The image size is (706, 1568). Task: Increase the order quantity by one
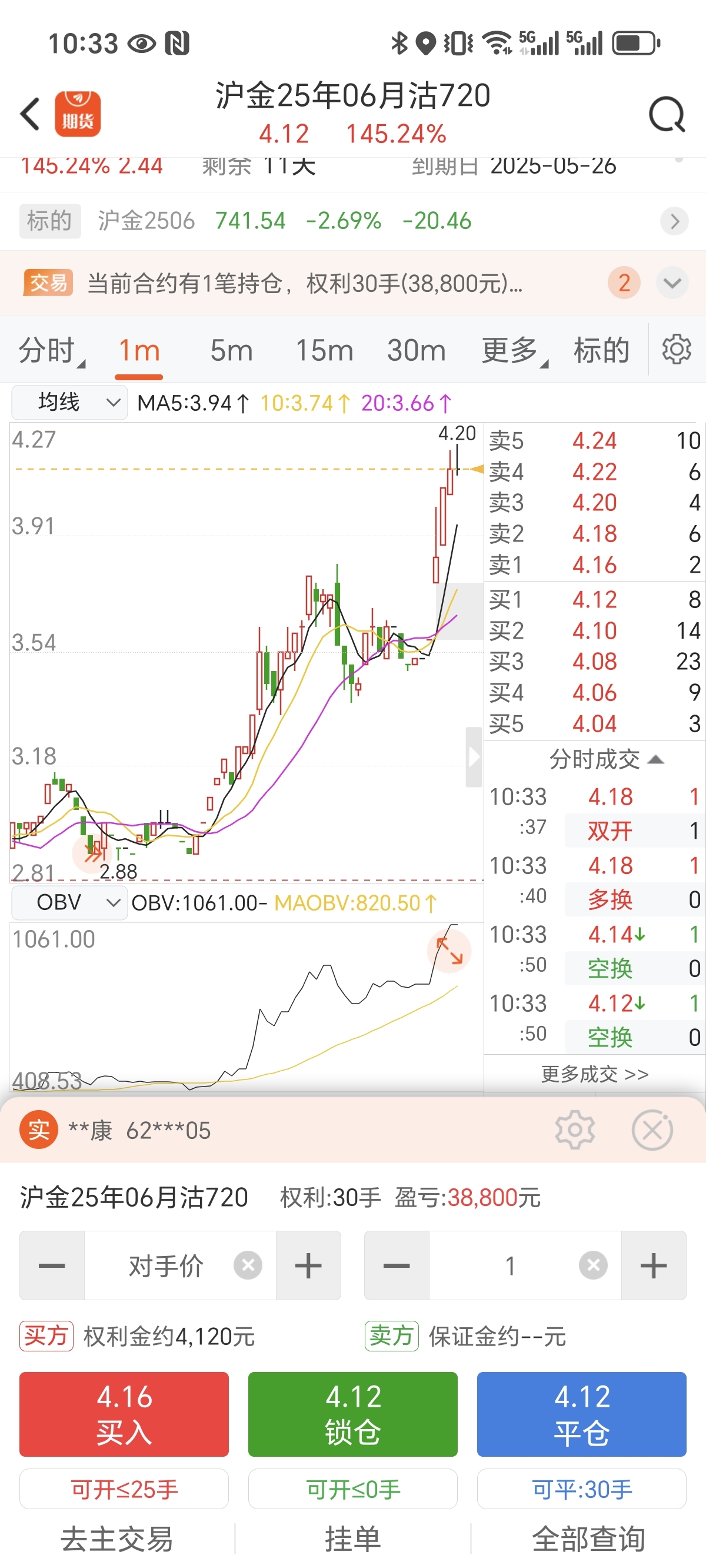pyautogui.click(x=653, y=1266)
